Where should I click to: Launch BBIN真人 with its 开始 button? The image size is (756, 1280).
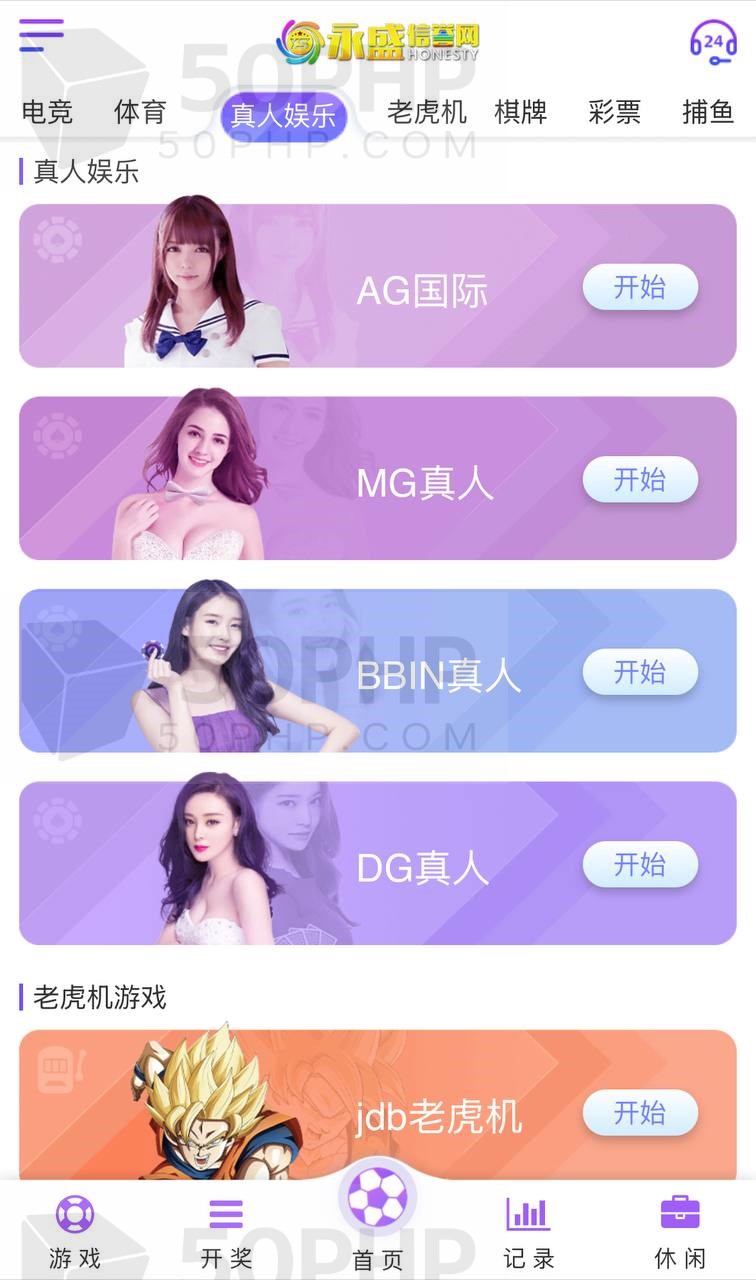point(640,672)
